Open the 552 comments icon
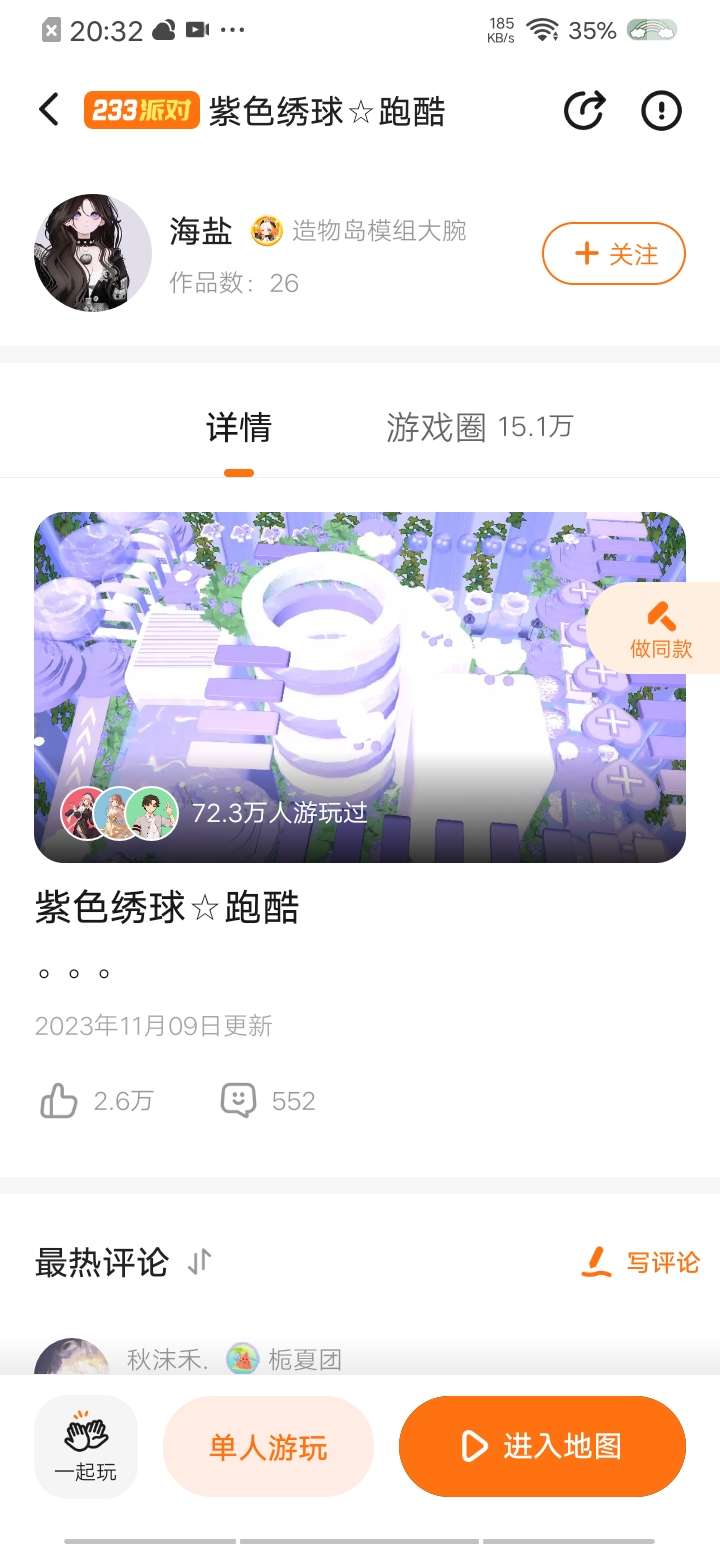The image size is (720, 1544). (x=238, y=1102)
